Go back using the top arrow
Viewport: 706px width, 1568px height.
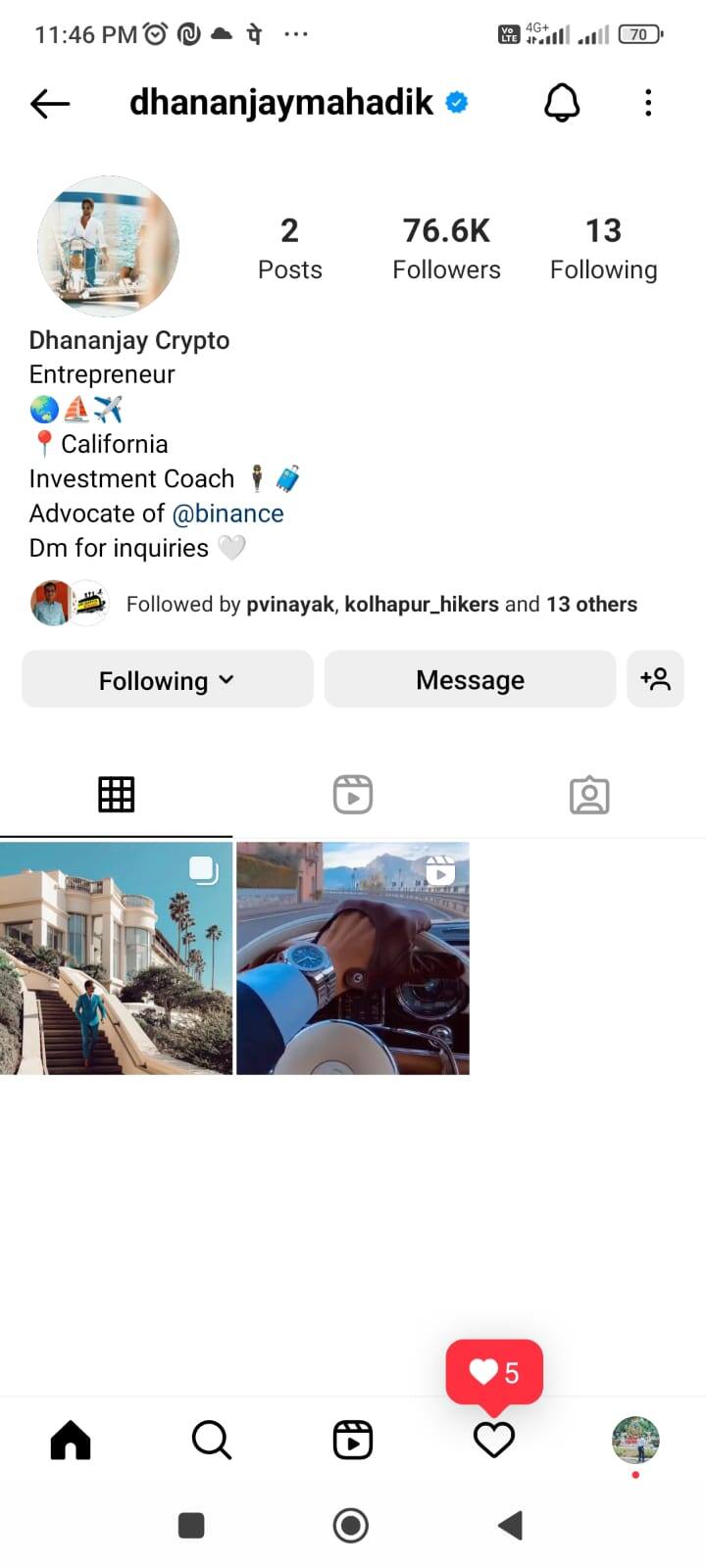tap(50, 103)
